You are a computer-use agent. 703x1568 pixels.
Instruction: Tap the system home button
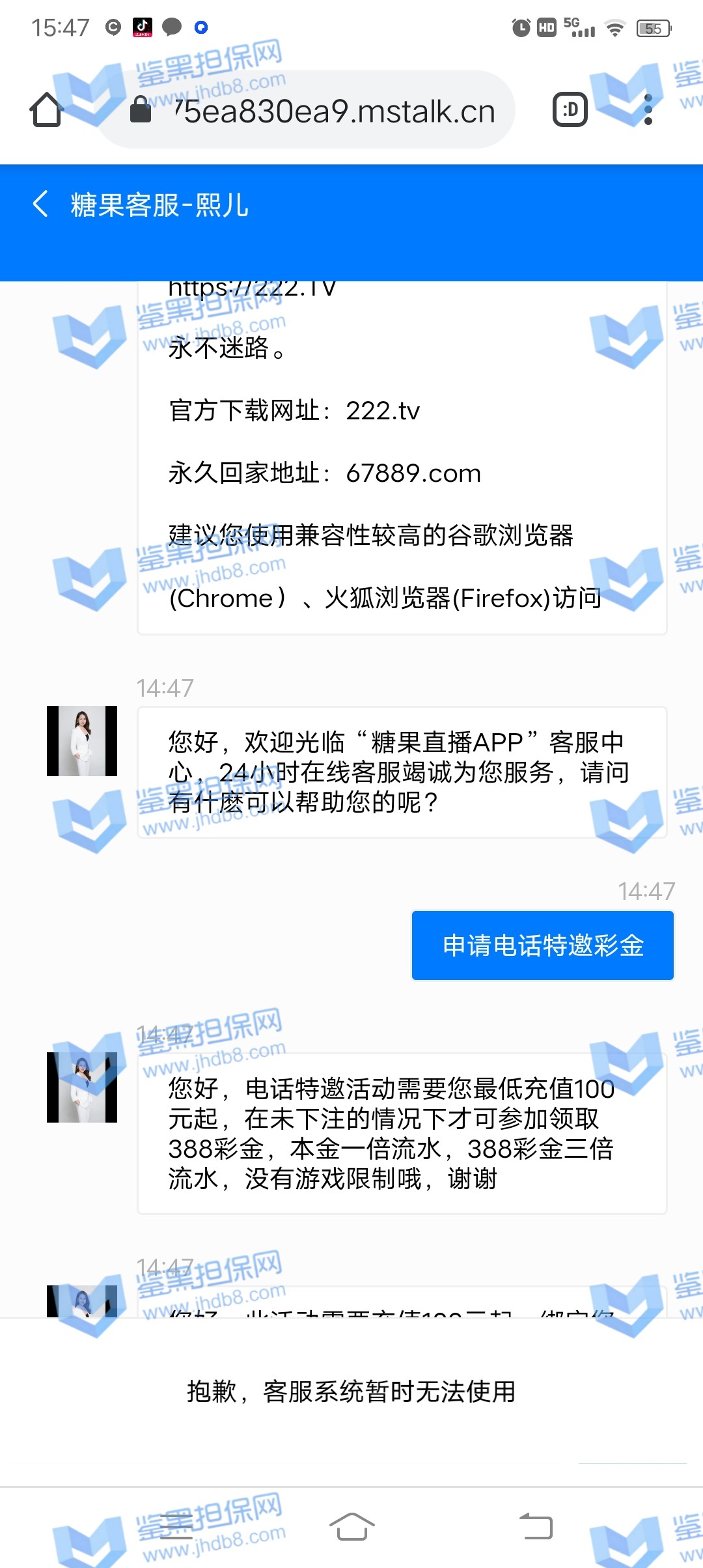point(351,1526)
